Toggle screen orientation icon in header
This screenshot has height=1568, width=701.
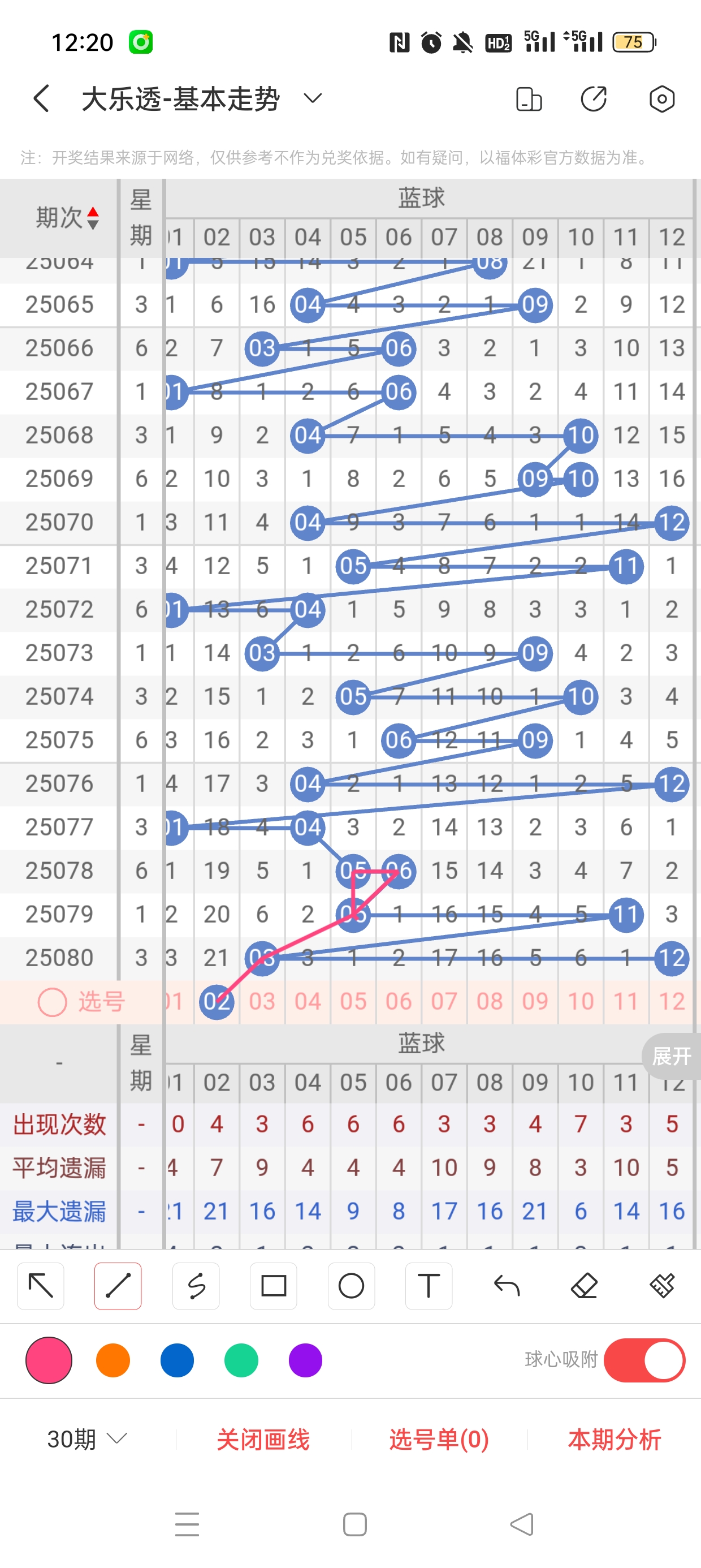pyautogui.click(x=528, y=98)
